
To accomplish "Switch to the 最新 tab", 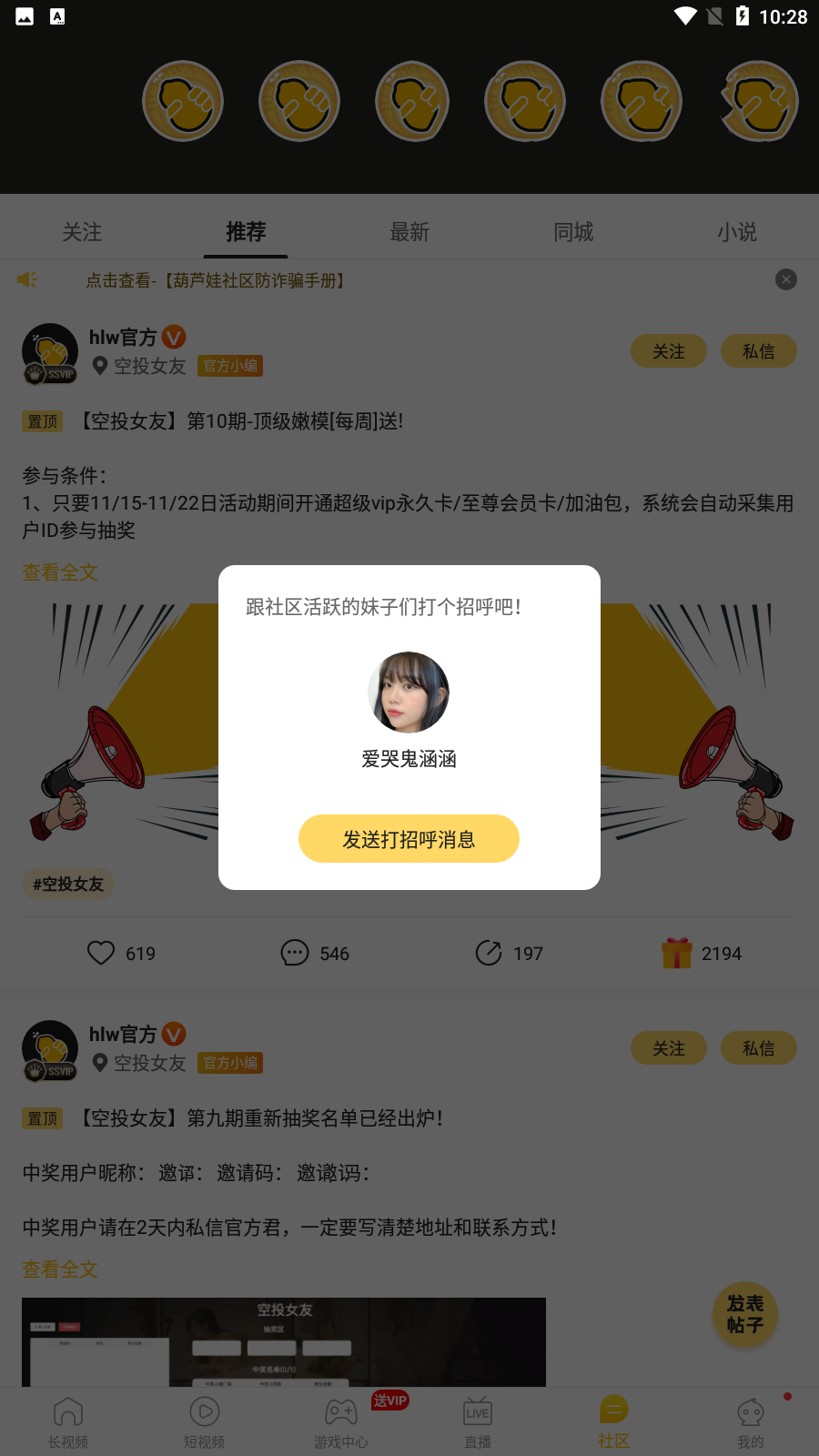I will 409,232.
